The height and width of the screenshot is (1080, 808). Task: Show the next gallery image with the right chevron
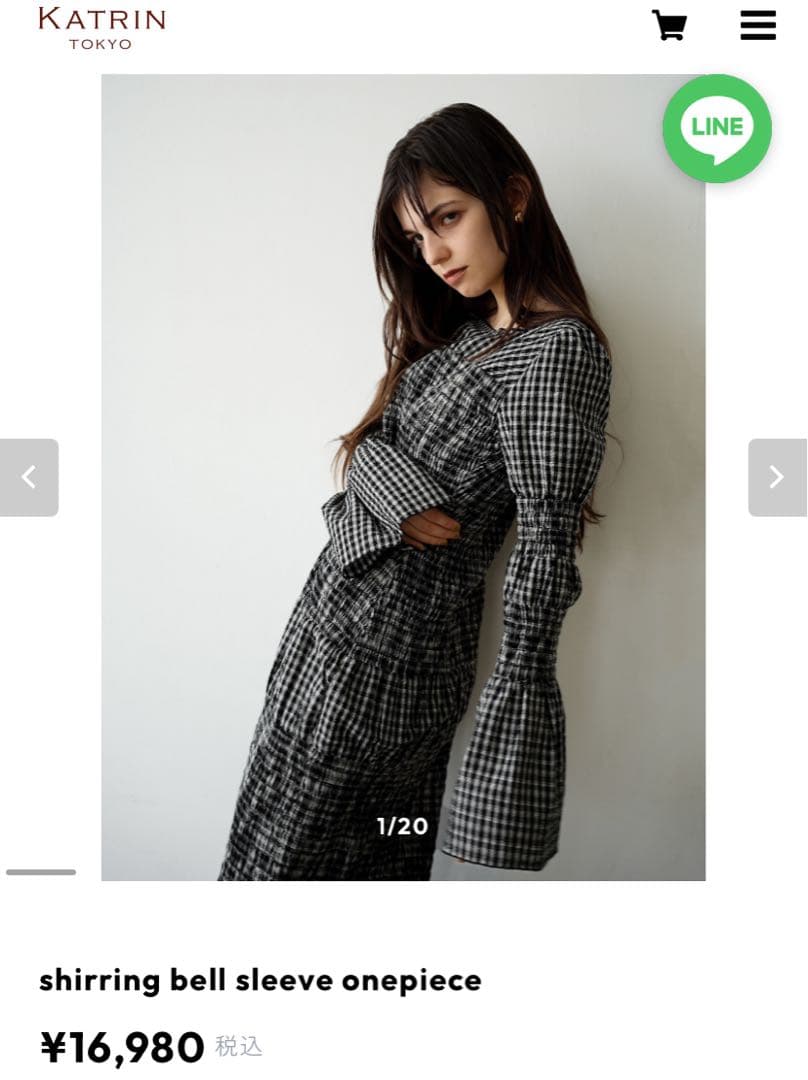pyautogui.click(x=778, y=477)
